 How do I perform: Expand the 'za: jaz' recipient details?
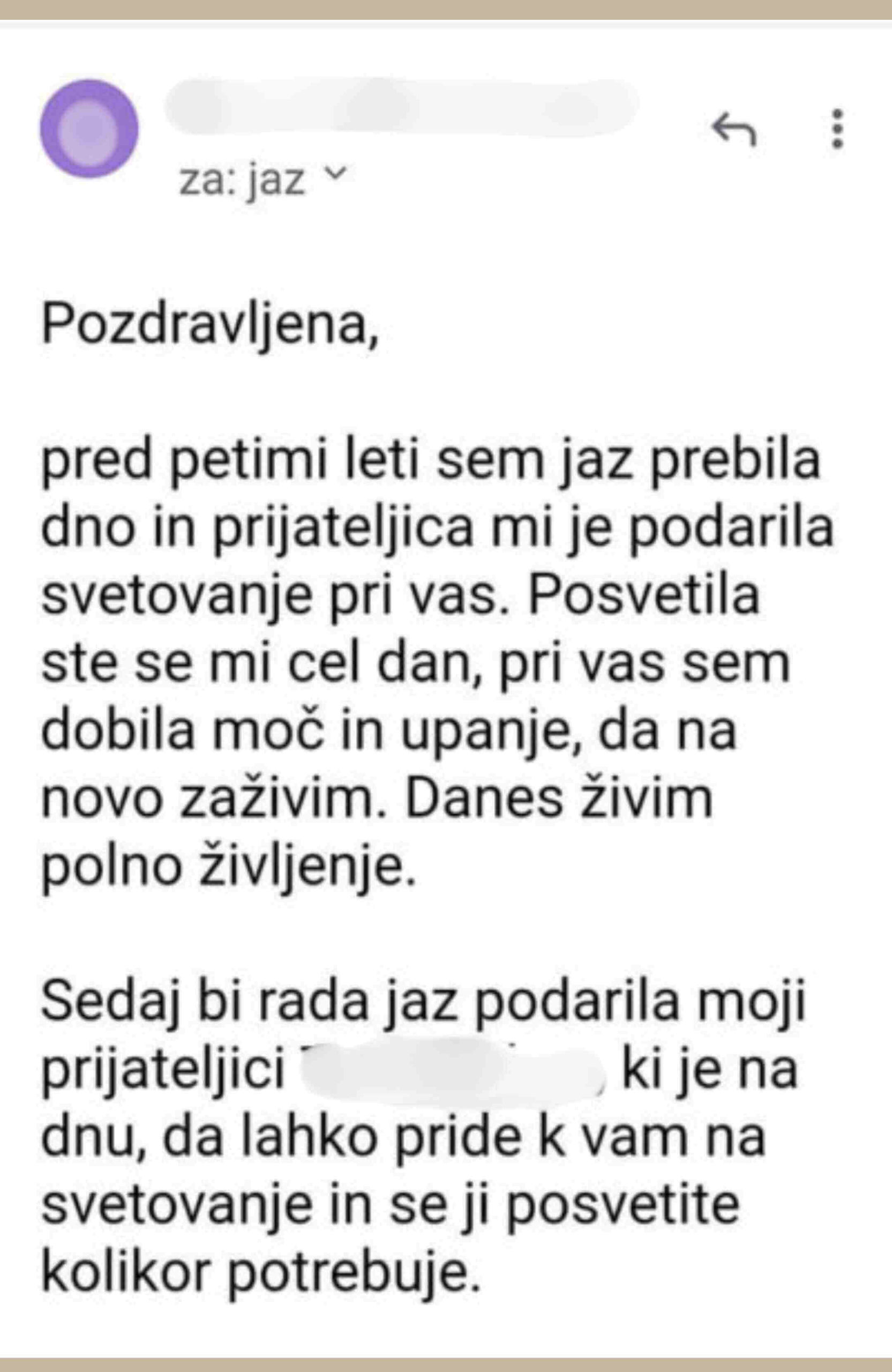(338, 173)
